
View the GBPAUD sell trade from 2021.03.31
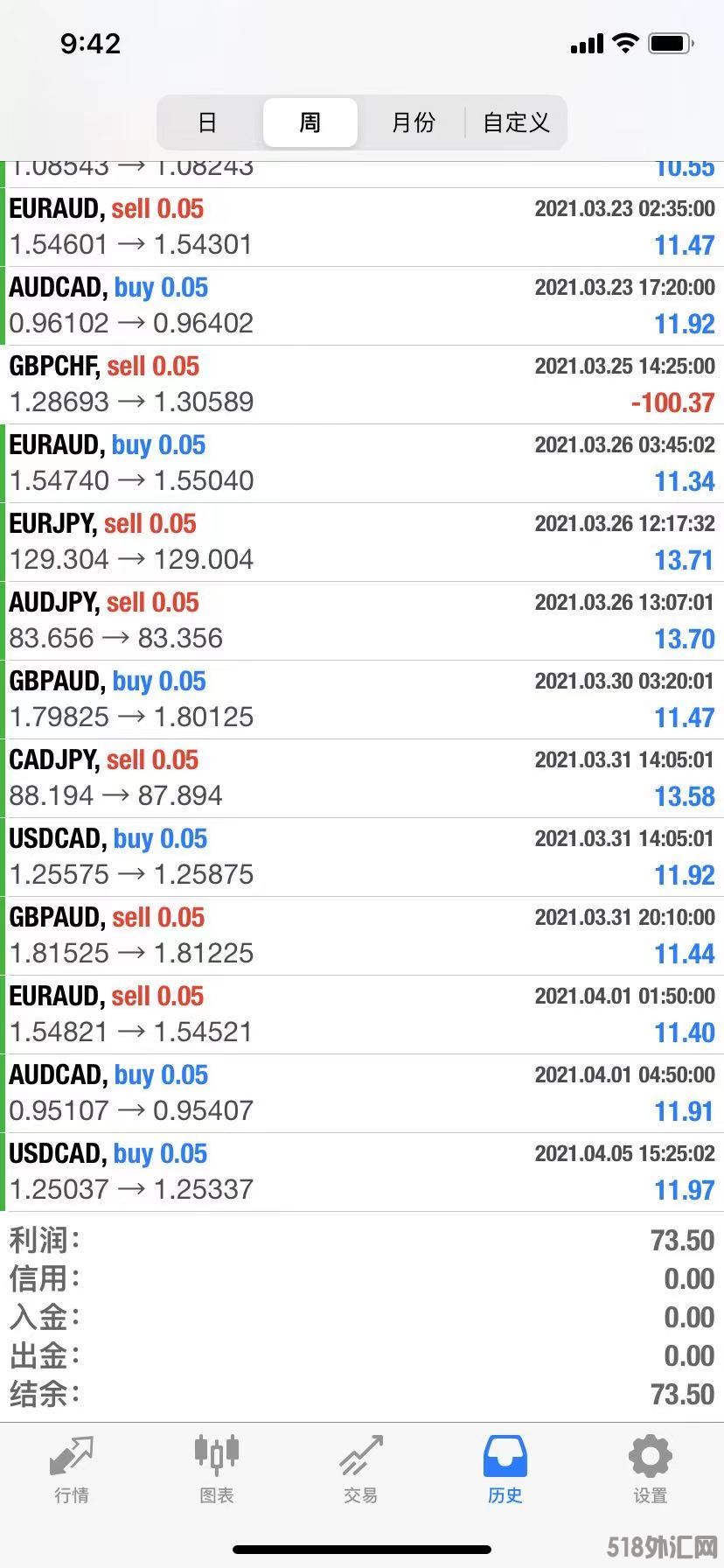(362, 936)
